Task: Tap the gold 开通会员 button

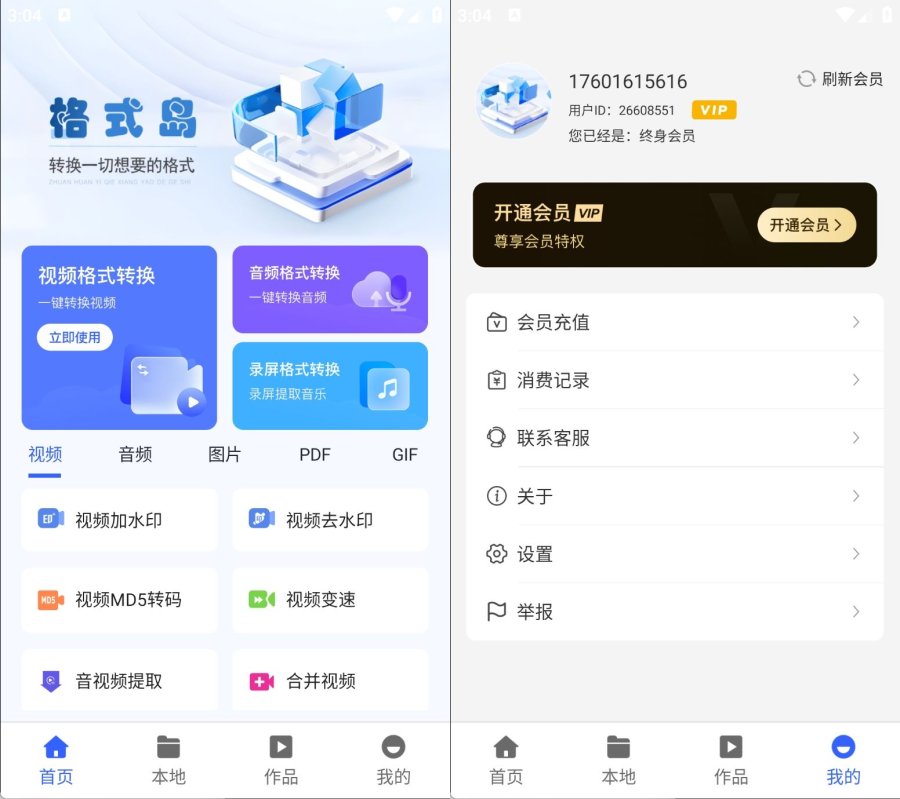Action: [806, 225]
